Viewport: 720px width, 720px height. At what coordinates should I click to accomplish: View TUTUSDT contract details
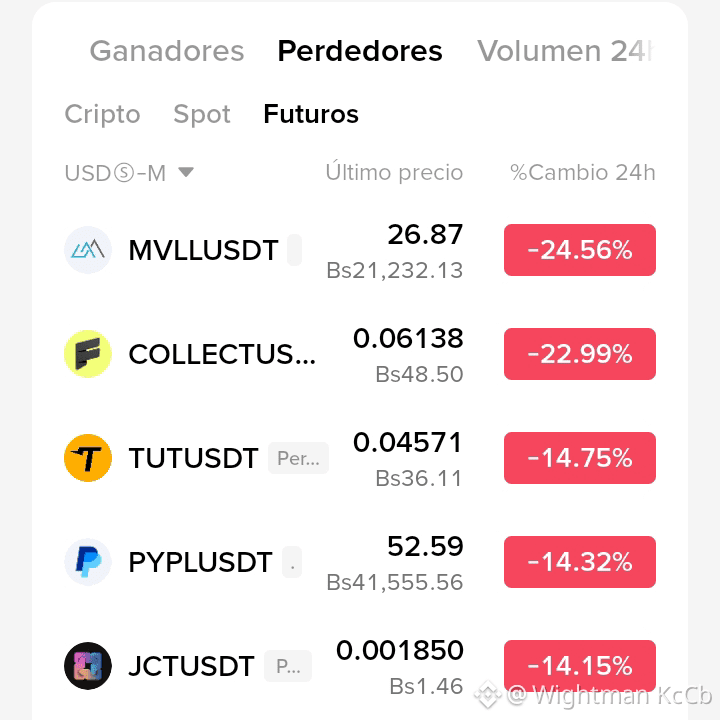pos(360,458)
